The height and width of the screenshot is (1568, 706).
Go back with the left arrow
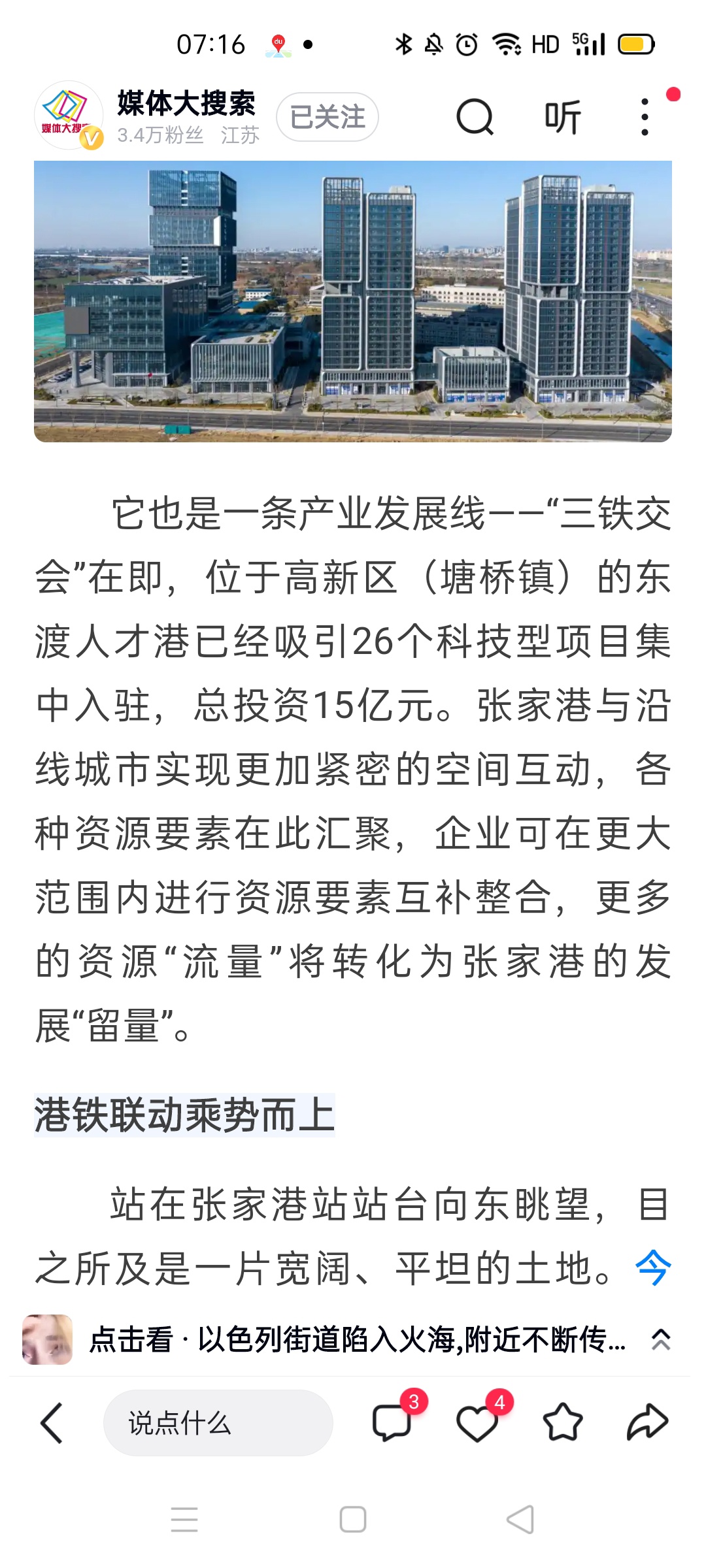tap(52, 1422)
